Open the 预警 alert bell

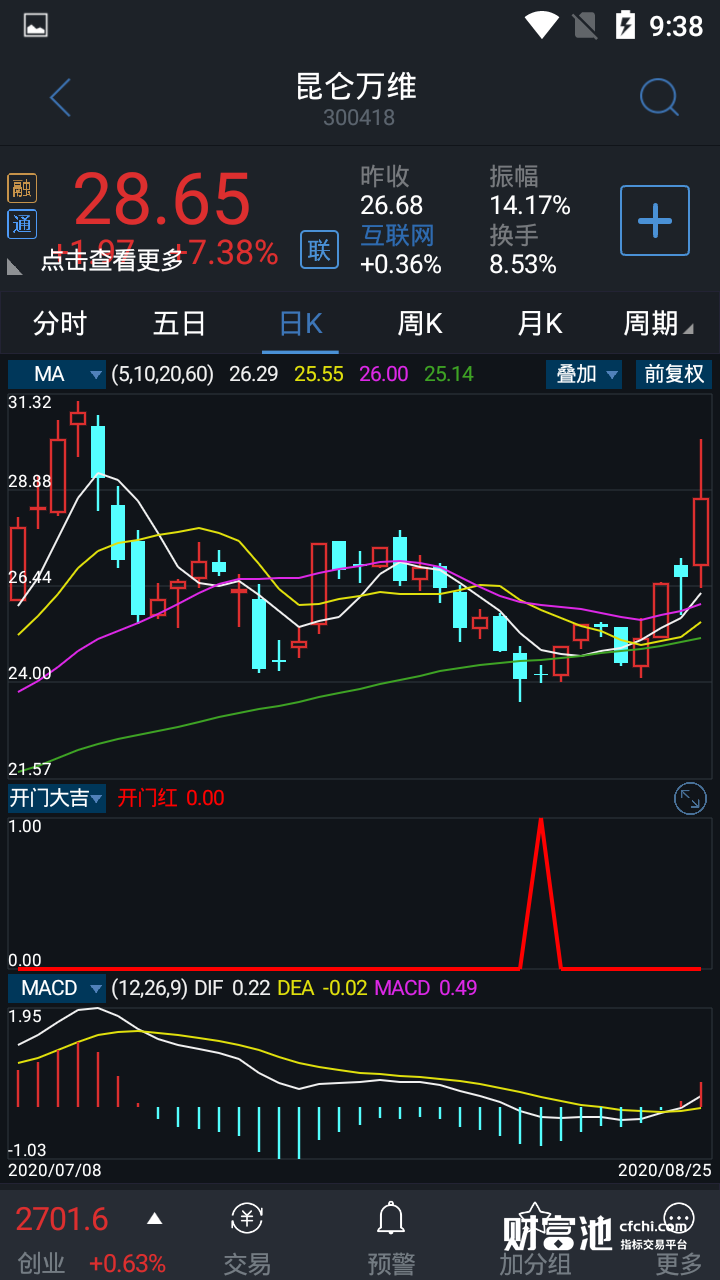tap(390, 1238)
